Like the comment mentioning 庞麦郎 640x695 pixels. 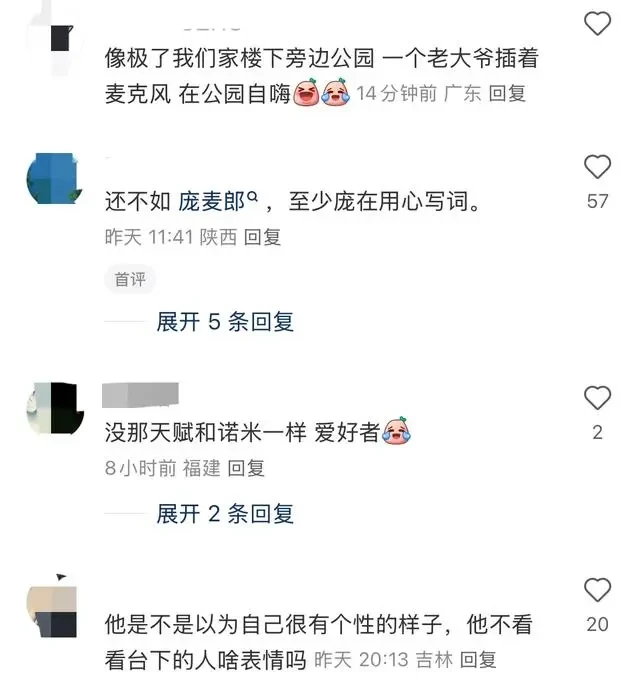tap(597, 167)
